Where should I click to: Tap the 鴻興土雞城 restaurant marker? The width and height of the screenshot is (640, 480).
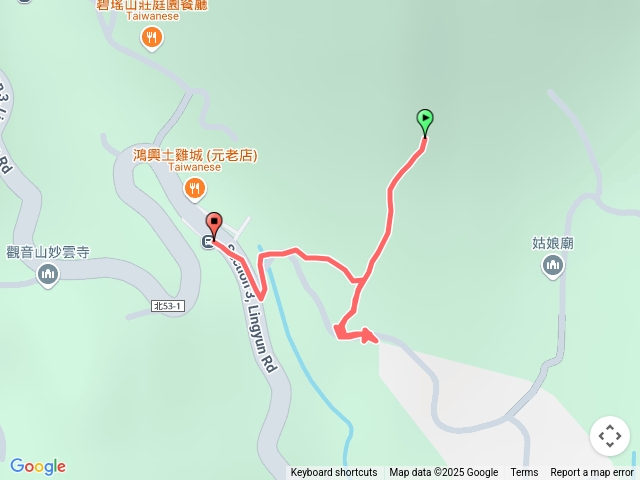(193, 186)
